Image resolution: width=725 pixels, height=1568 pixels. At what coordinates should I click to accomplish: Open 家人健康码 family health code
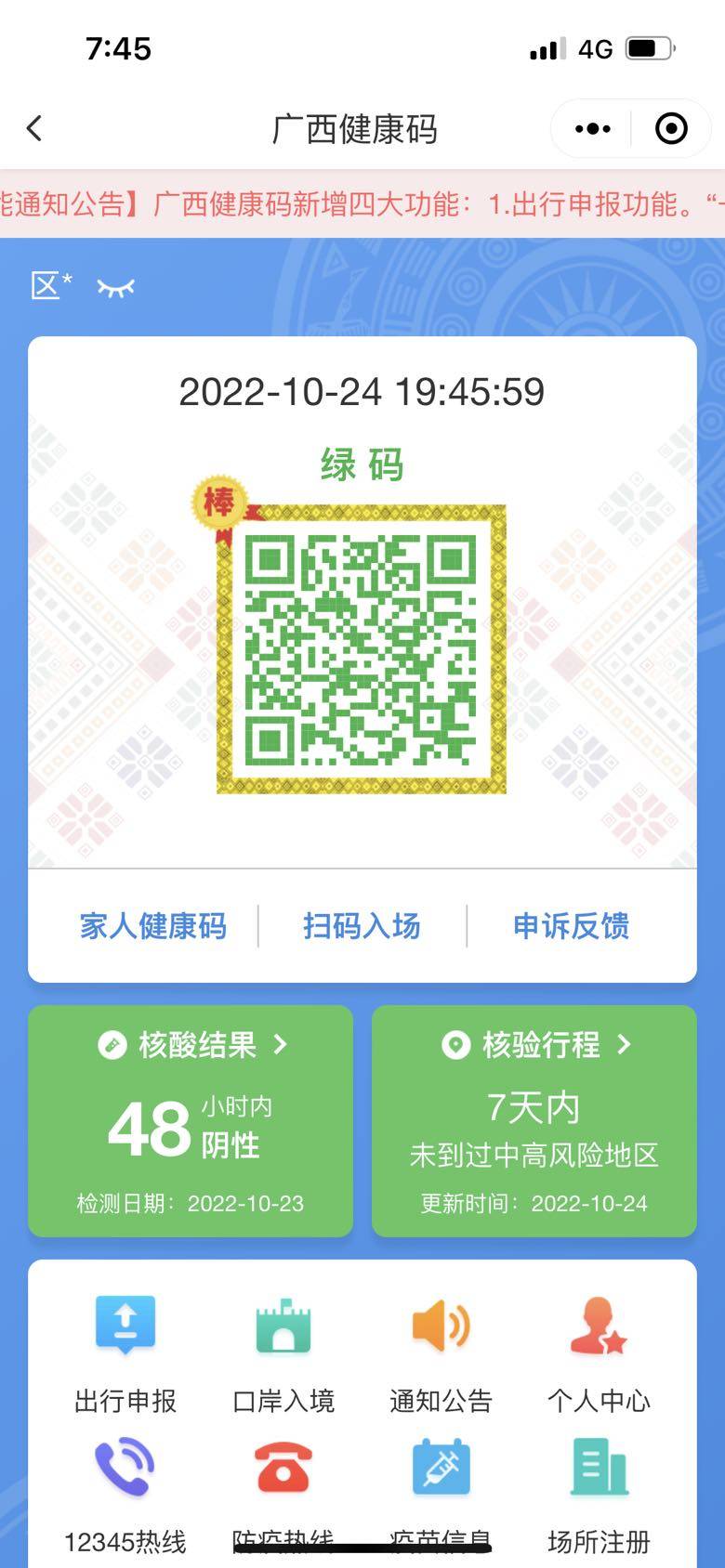pos(153,926)
